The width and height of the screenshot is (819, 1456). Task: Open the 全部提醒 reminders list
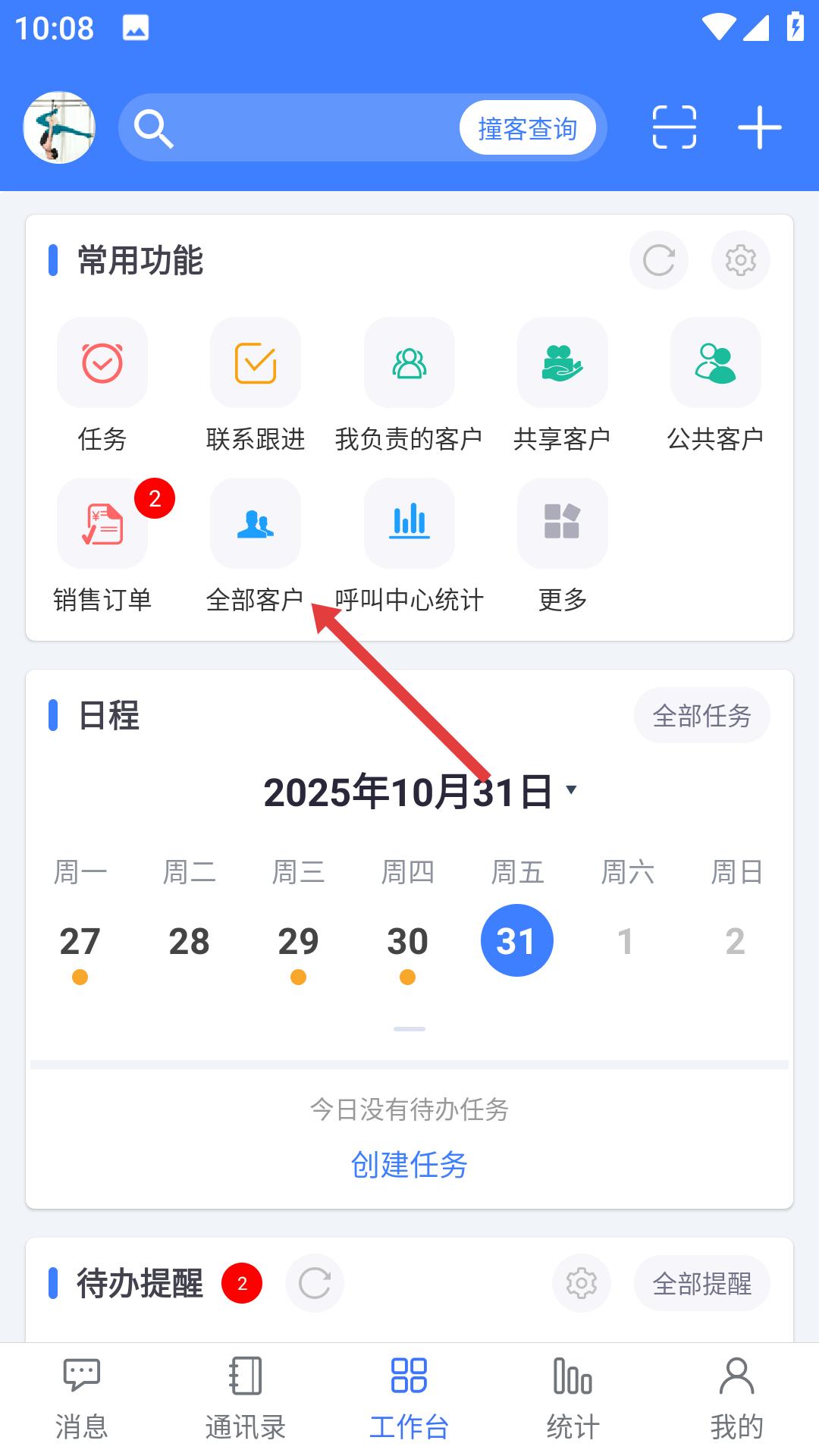point(701,1283)
